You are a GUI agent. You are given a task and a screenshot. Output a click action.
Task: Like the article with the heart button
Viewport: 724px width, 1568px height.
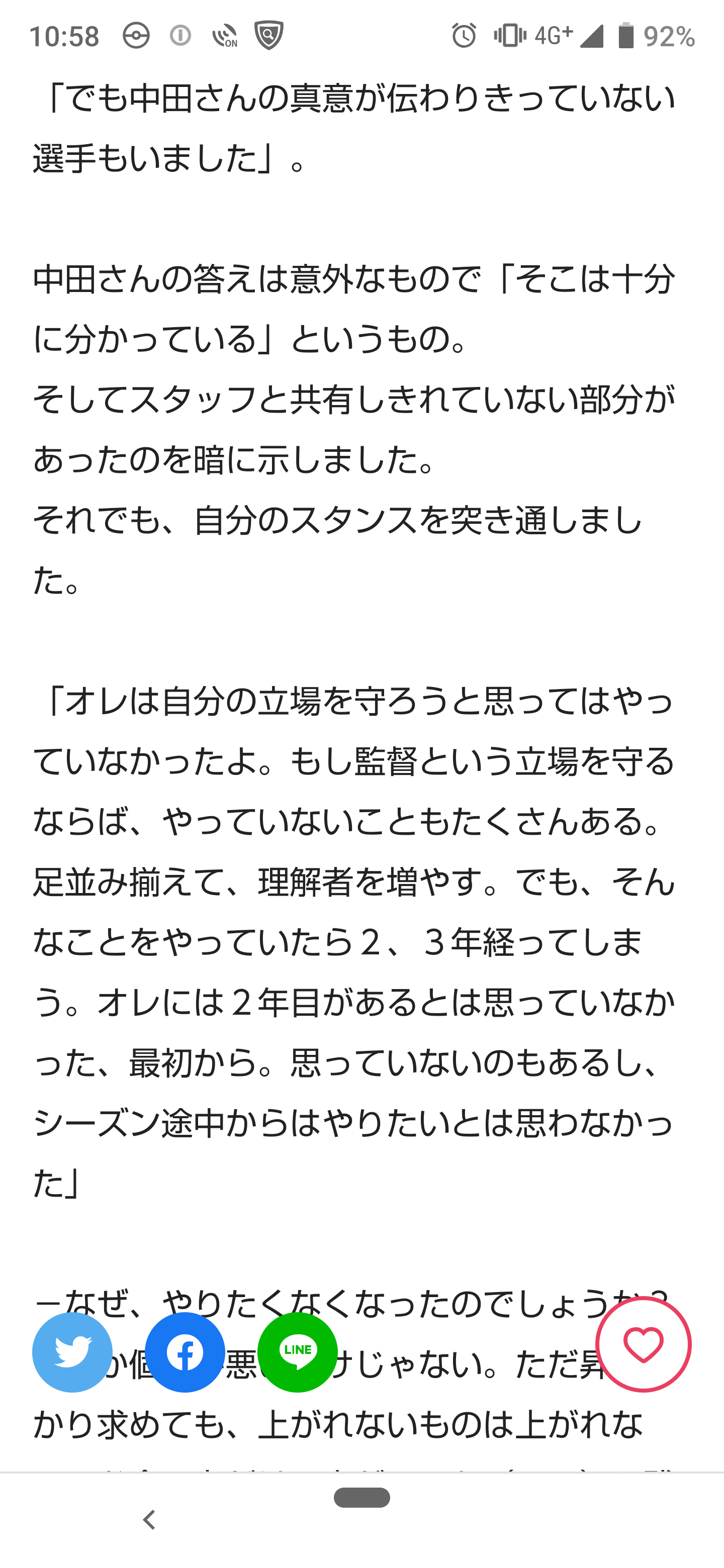(x=643, y=1344)
